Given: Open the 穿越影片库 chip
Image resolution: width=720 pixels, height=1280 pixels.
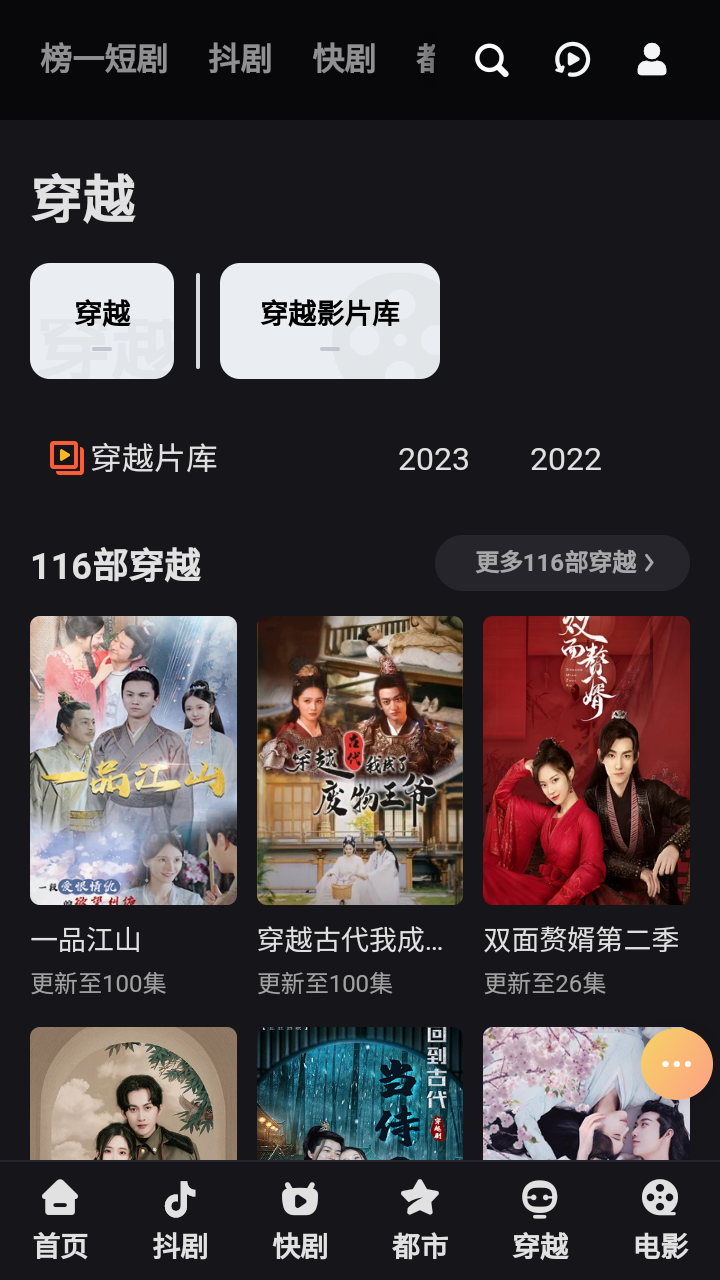Looking at the screenshot, I should (x=330, y=320).
